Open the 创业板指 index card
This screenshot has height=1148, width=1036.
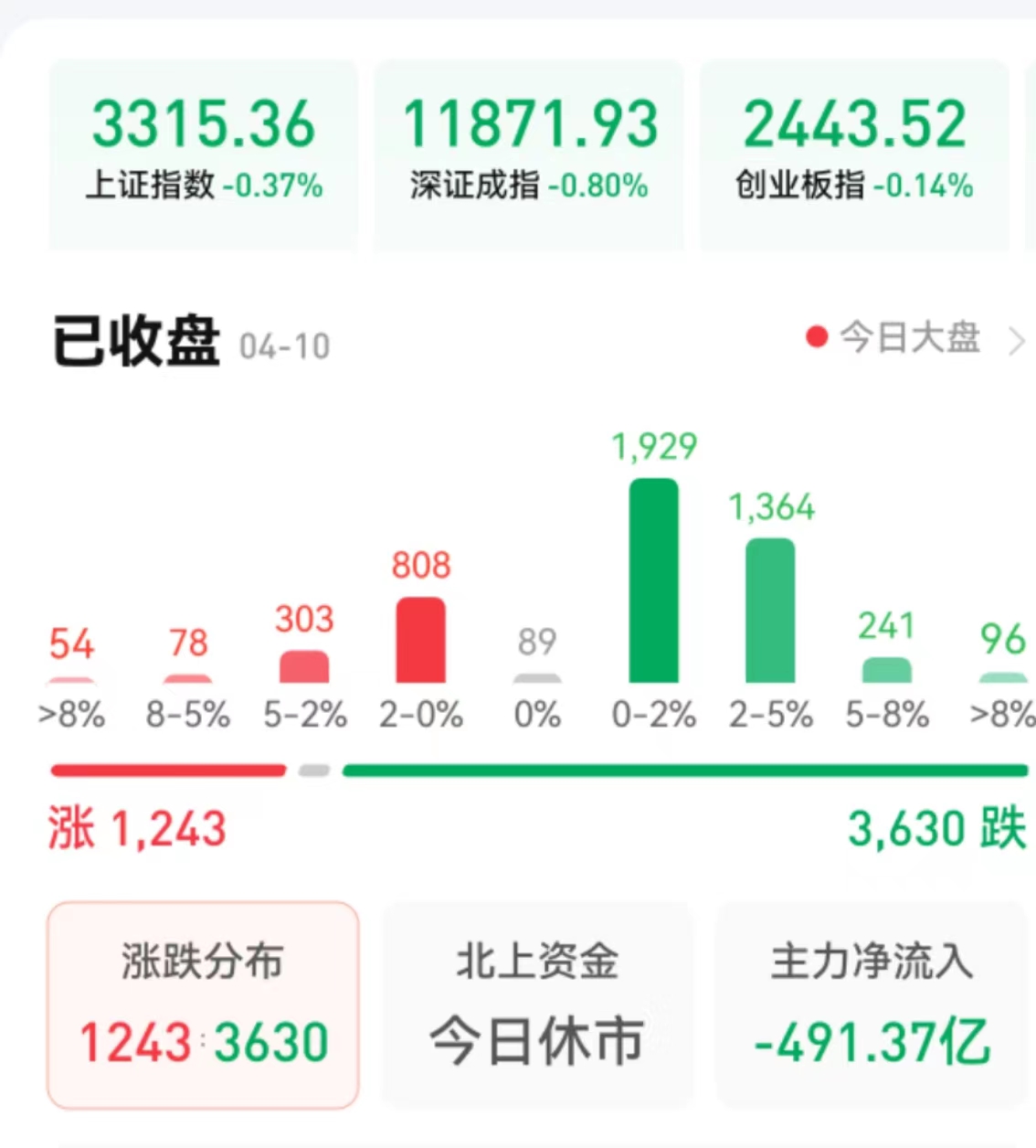point(854,151)
